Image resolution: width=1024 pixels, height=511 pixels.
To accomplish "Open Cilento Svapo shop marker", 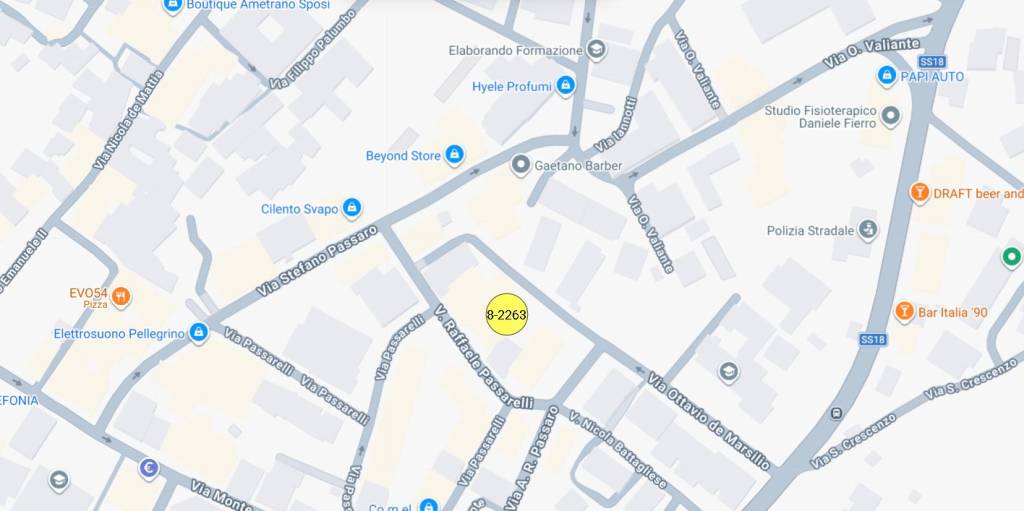I will [351, 208].
